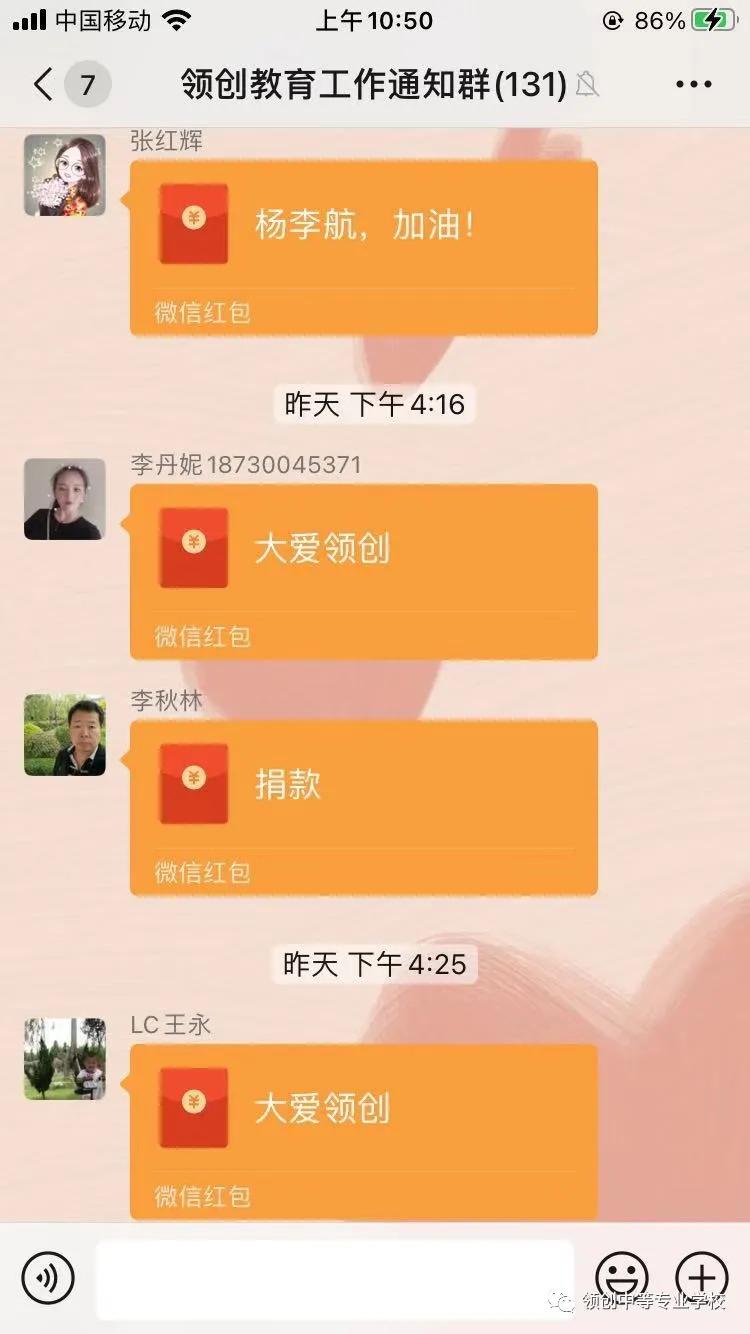Image resolution: width=750 pixels, height=1334 pixels.
Task: View 李秋林's profile avatar
Action: click(x=64, y=735)
